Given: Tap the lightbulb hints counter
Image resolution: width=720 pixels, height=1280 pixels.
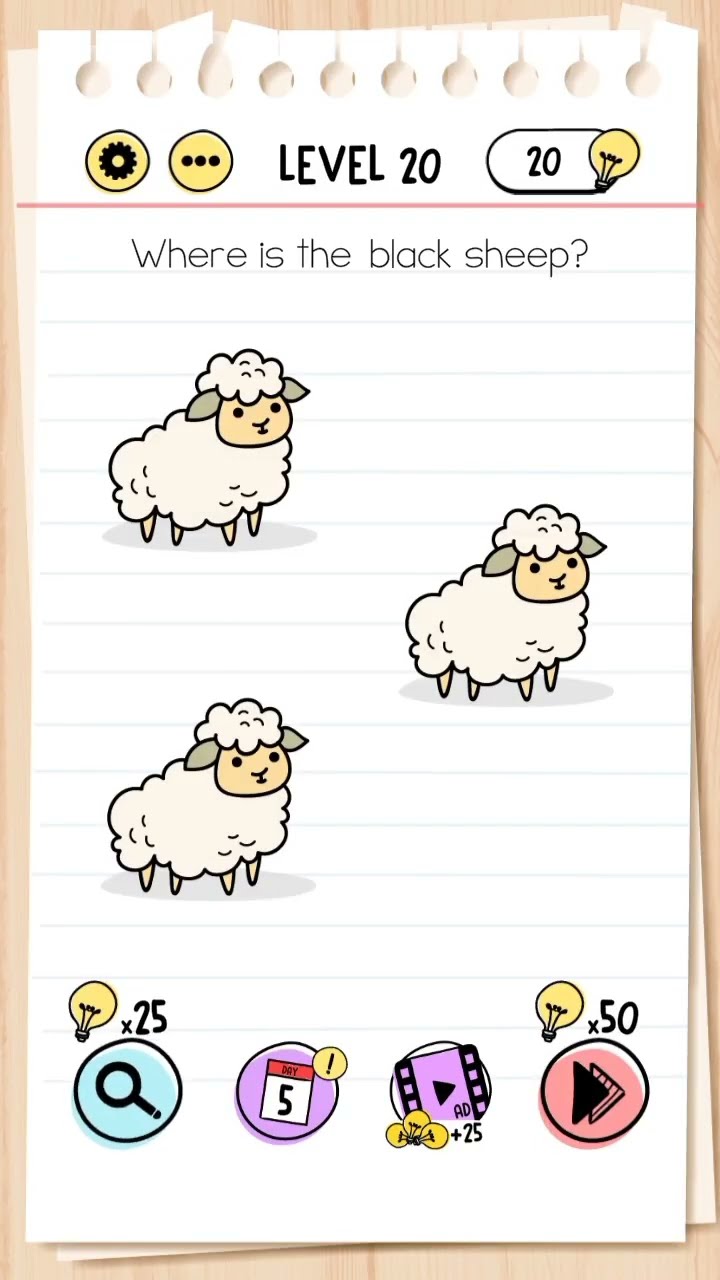Looking at the screenshot, I should 562,160.
